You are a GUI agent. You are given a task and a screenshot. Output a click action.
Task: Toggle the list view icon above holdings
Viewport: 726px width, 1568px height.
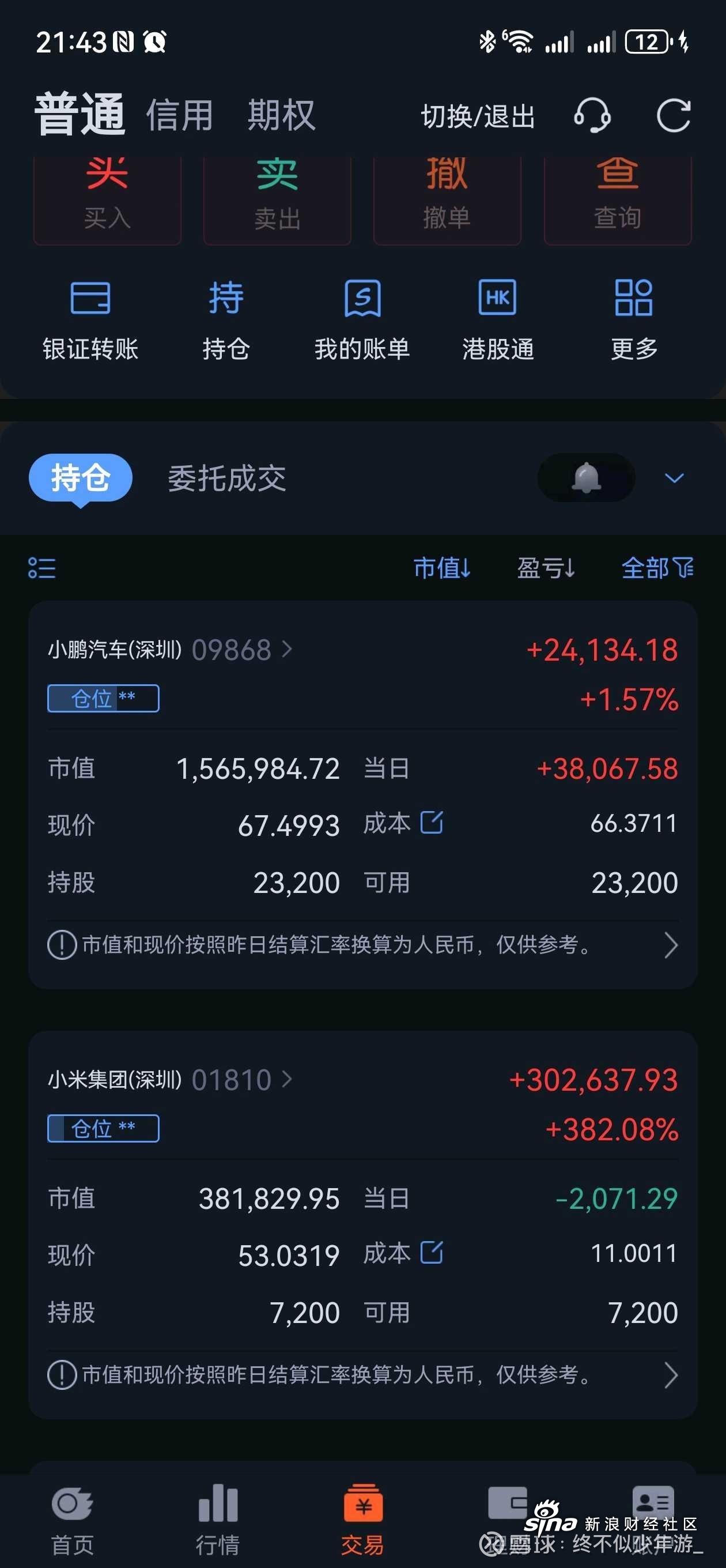[x=42, y=568]
